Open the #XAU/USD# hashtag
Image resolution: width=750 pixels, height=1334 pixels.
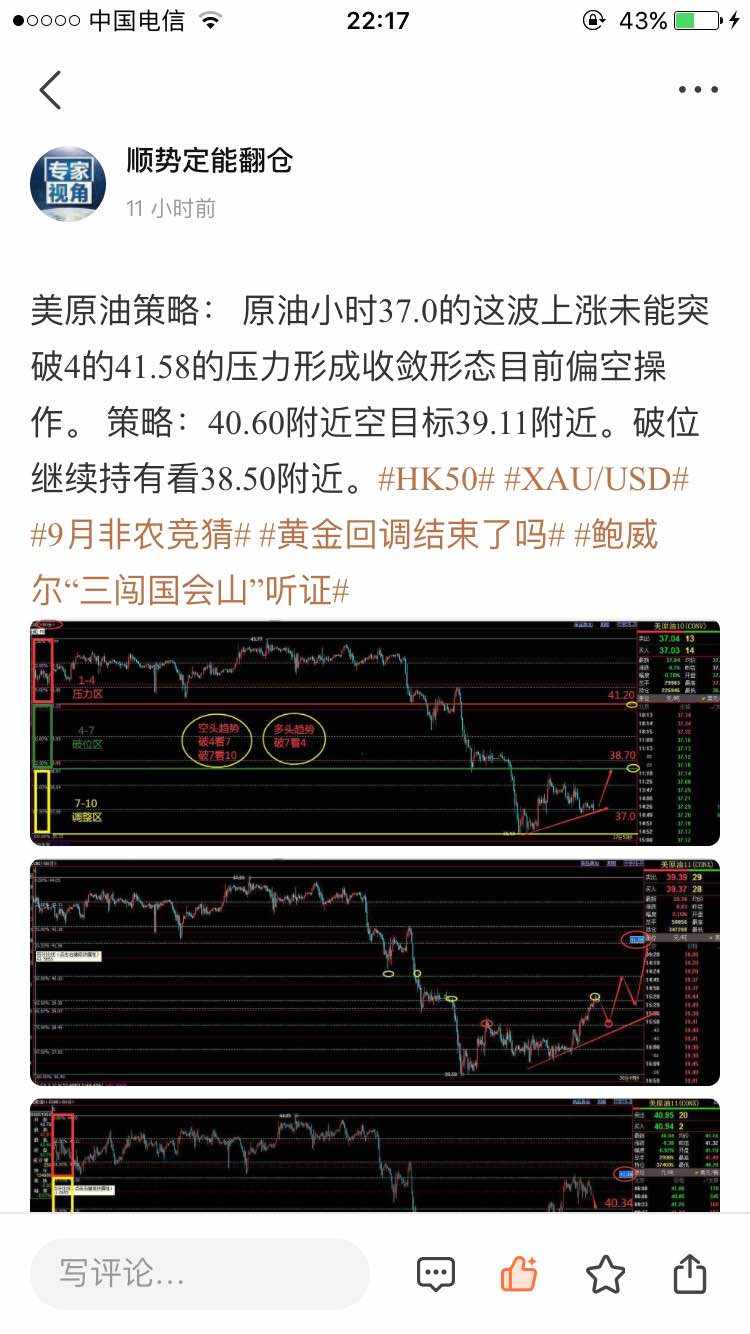tap(596, 479)
